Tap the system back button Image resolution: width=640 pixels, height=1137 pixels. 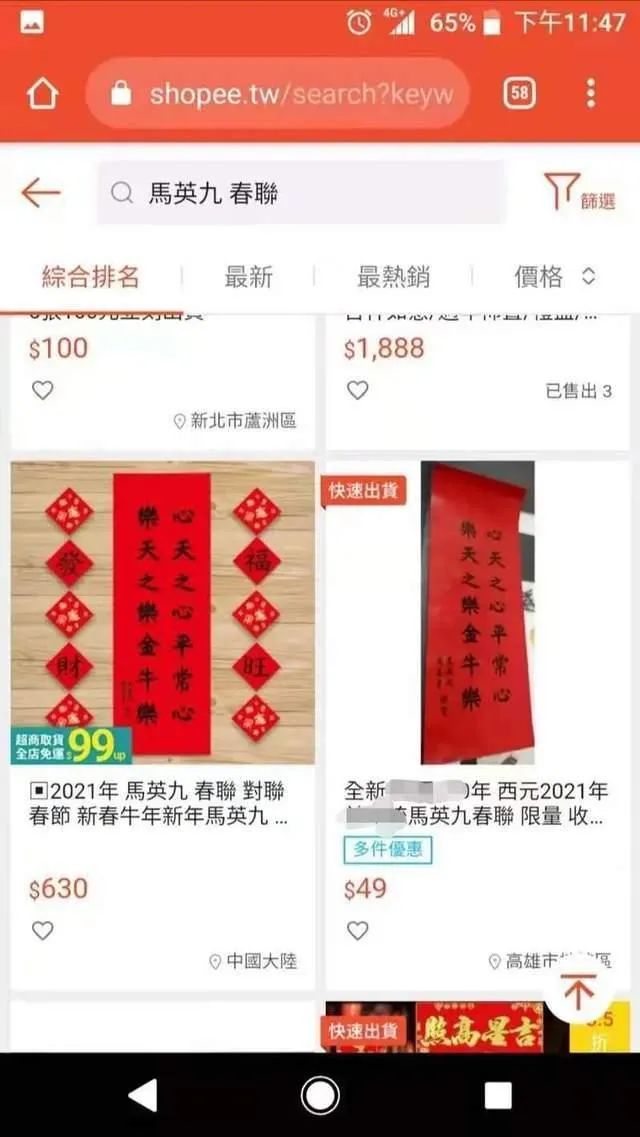(143, 1096)
